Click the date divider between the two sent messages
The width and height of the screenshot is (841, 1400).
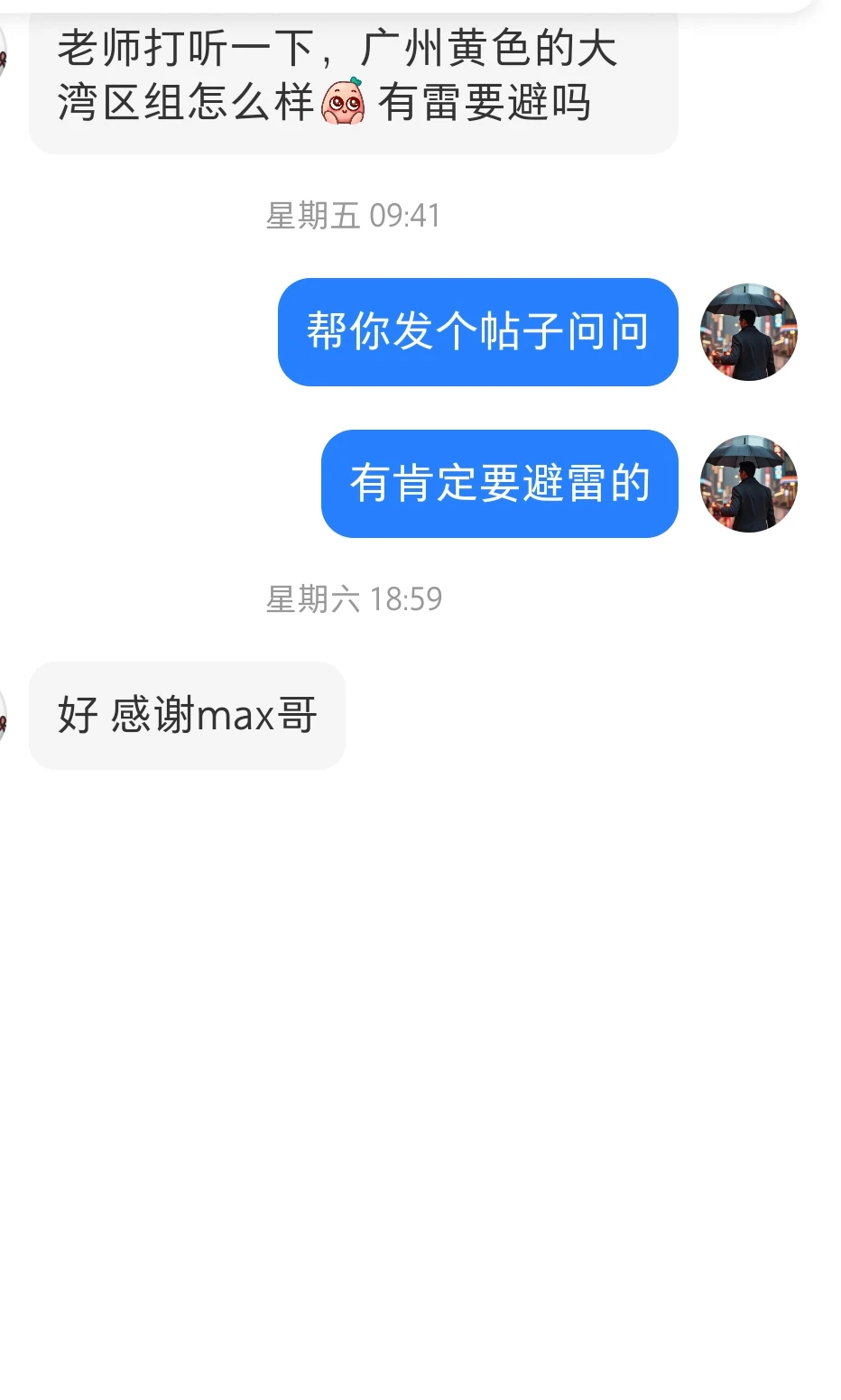coord(353,598)
